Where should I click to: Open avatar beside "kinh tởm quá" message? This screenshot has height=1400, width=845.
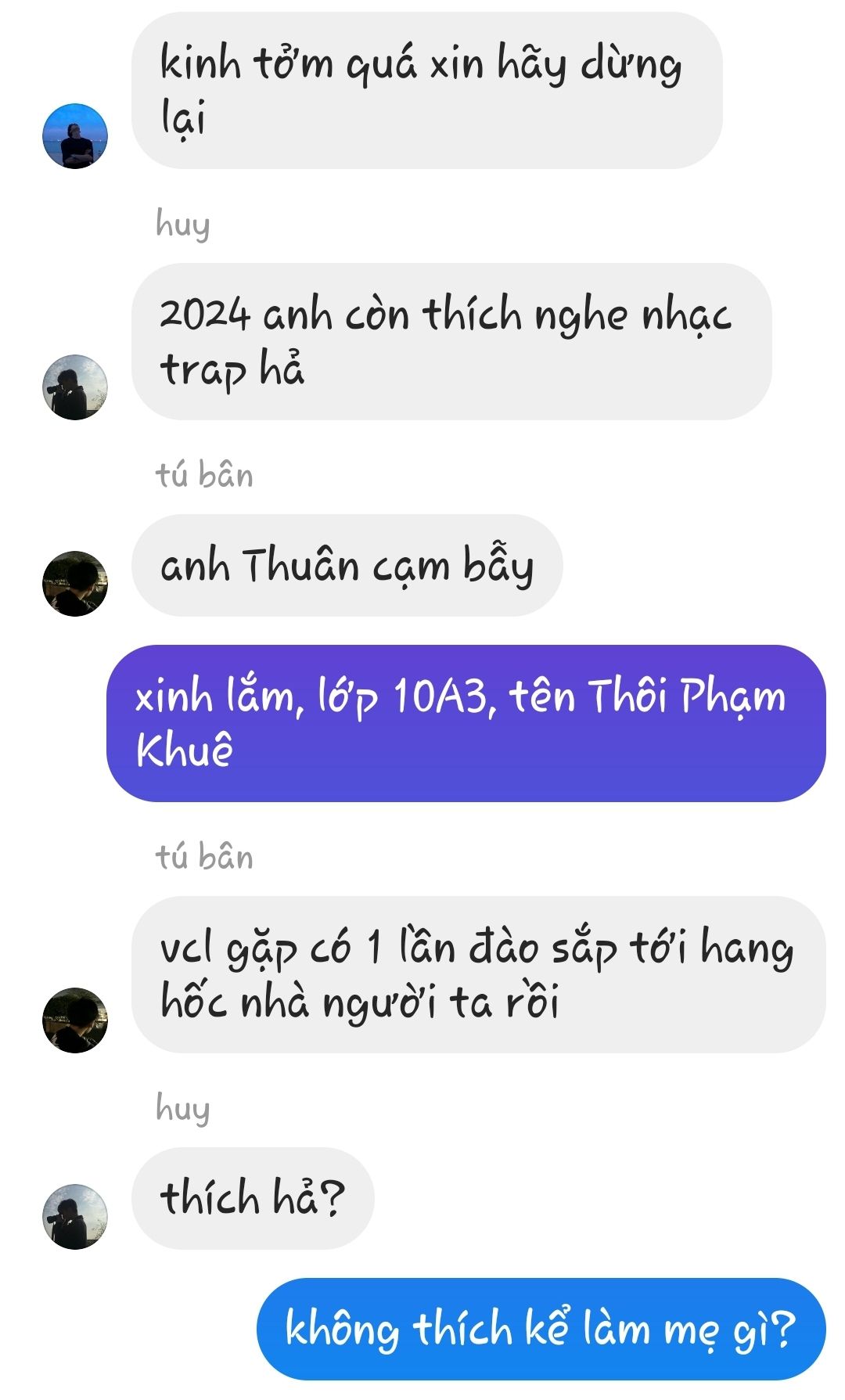pyautogui.click(x=75, y=136)
